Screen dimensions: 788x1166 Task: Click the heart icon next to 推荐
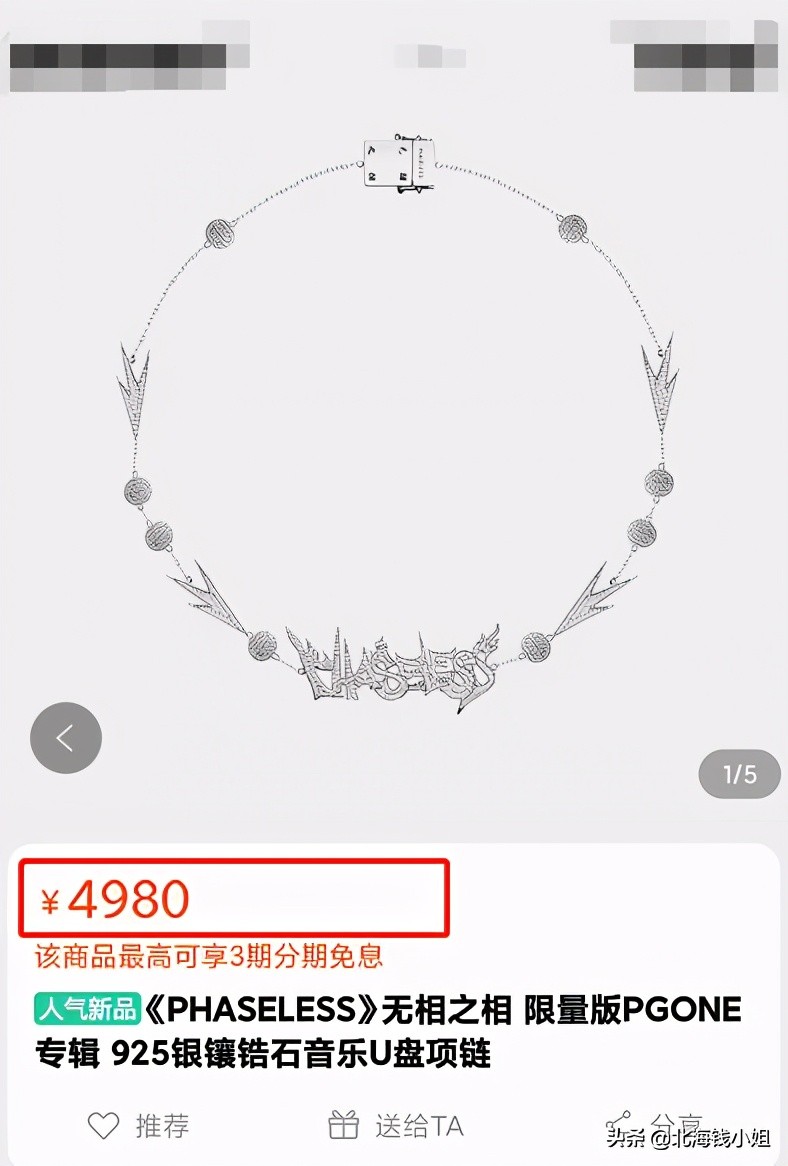tap(102, 1125)
